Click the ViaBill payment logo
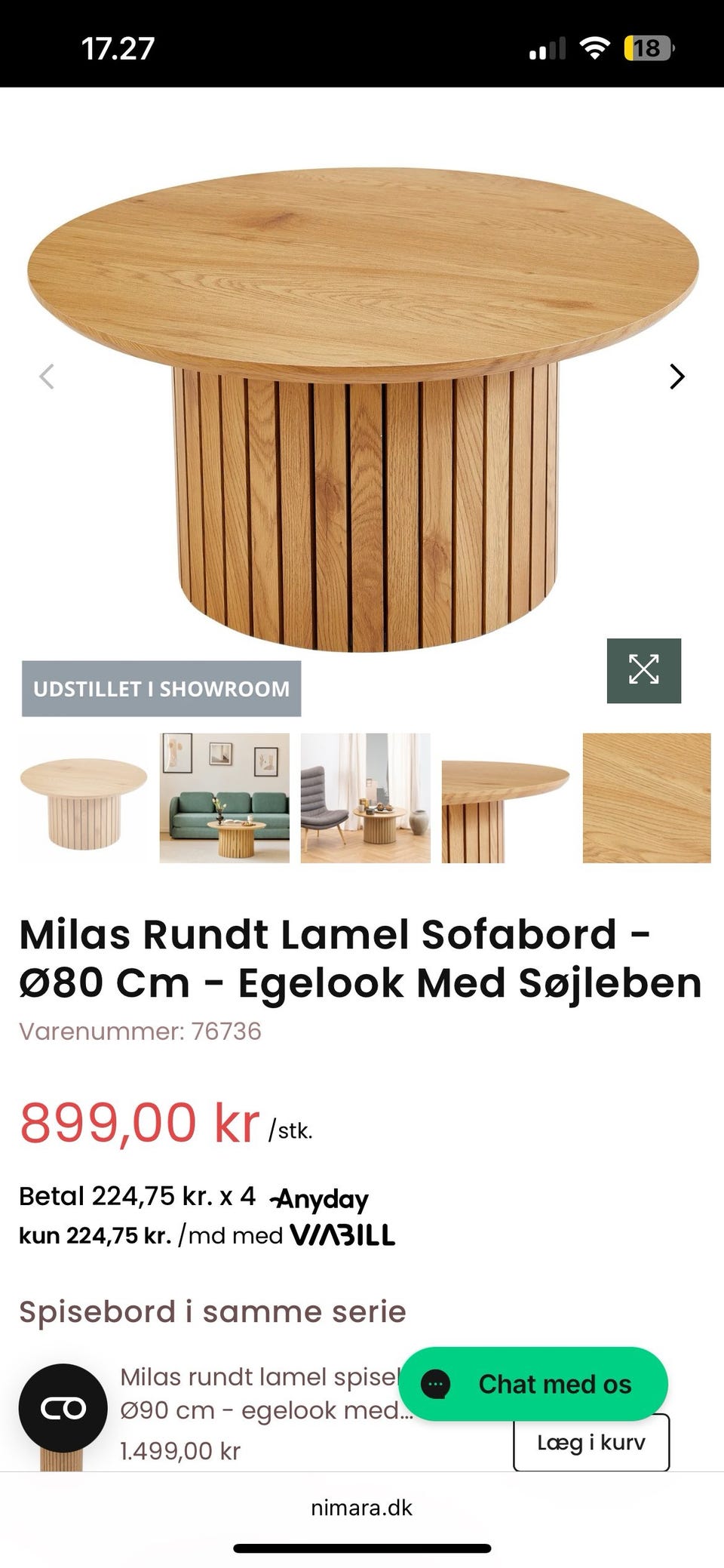Screen dimensions: 724x1568 (x=343, y=1235)
